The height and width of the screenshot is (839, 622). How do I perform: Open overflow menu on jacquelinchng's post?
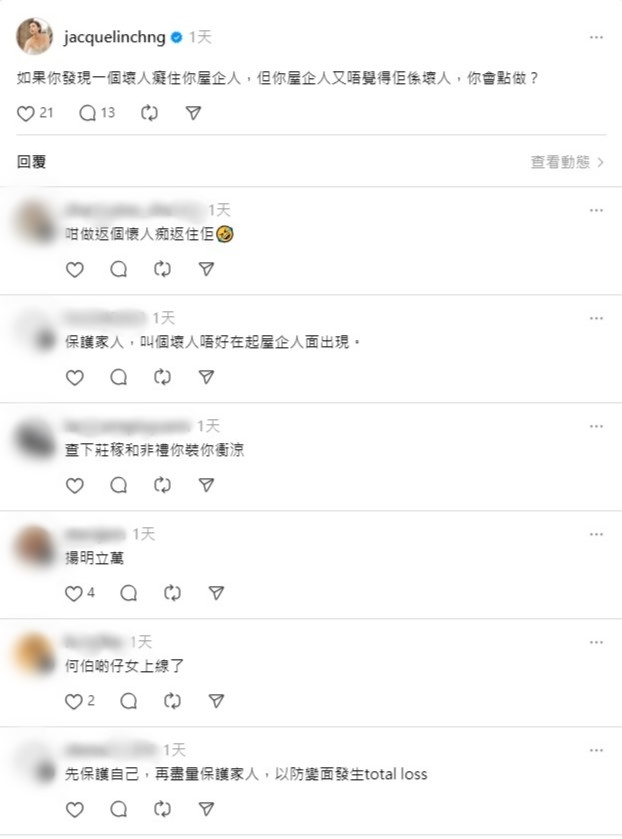(596, 37)
